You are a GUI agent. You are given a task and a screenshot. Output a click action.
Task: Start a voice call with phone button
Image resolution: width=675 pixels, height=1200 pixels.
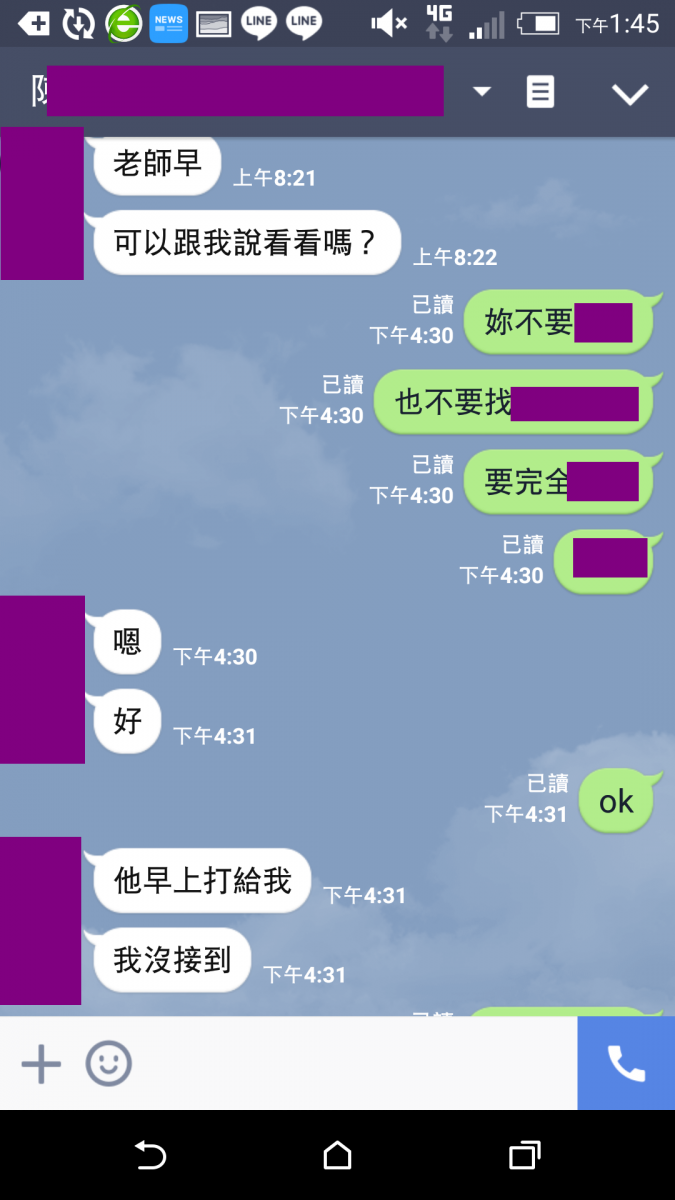626,1064
